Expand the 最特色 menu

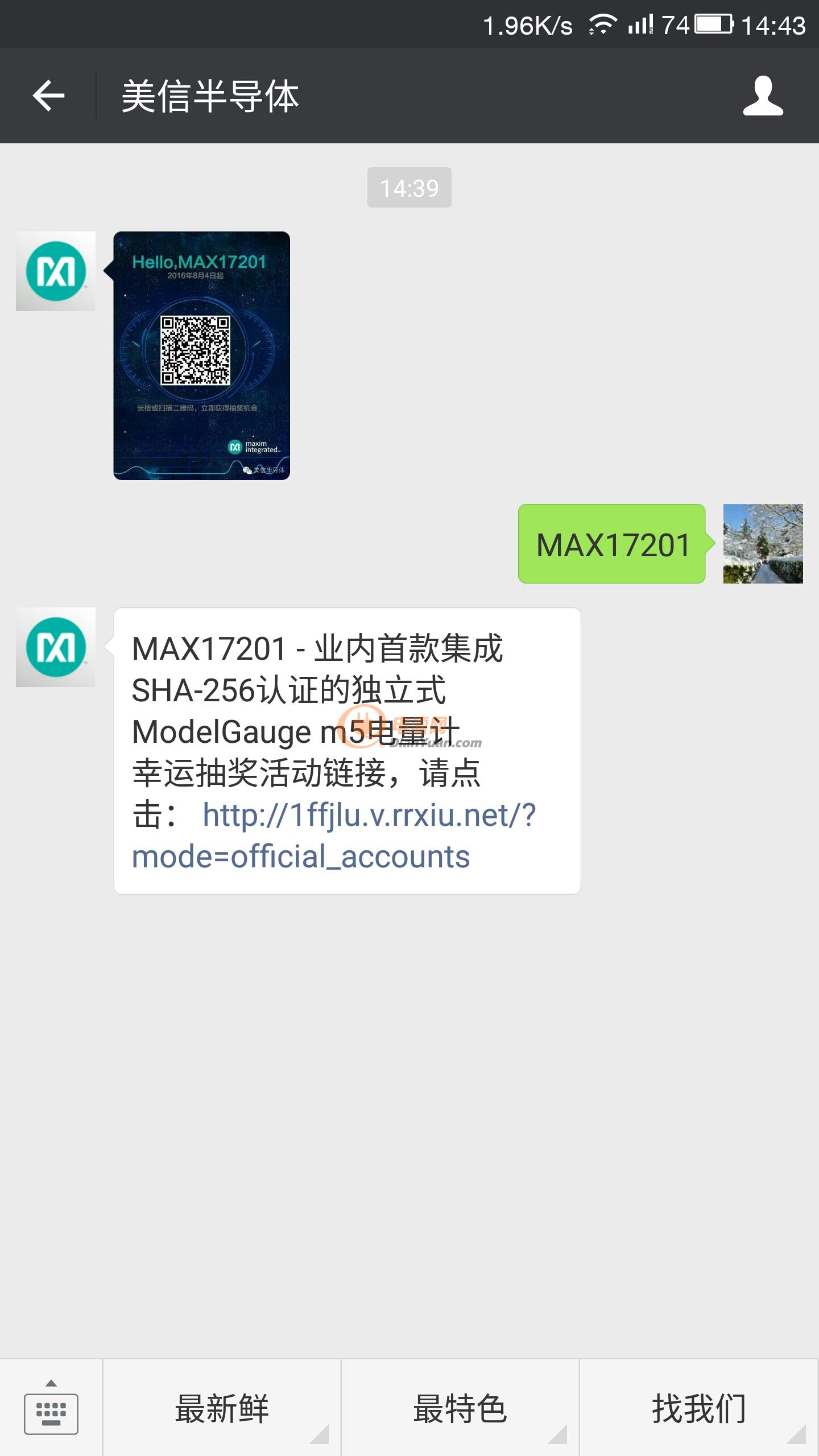coord(460,1408)
